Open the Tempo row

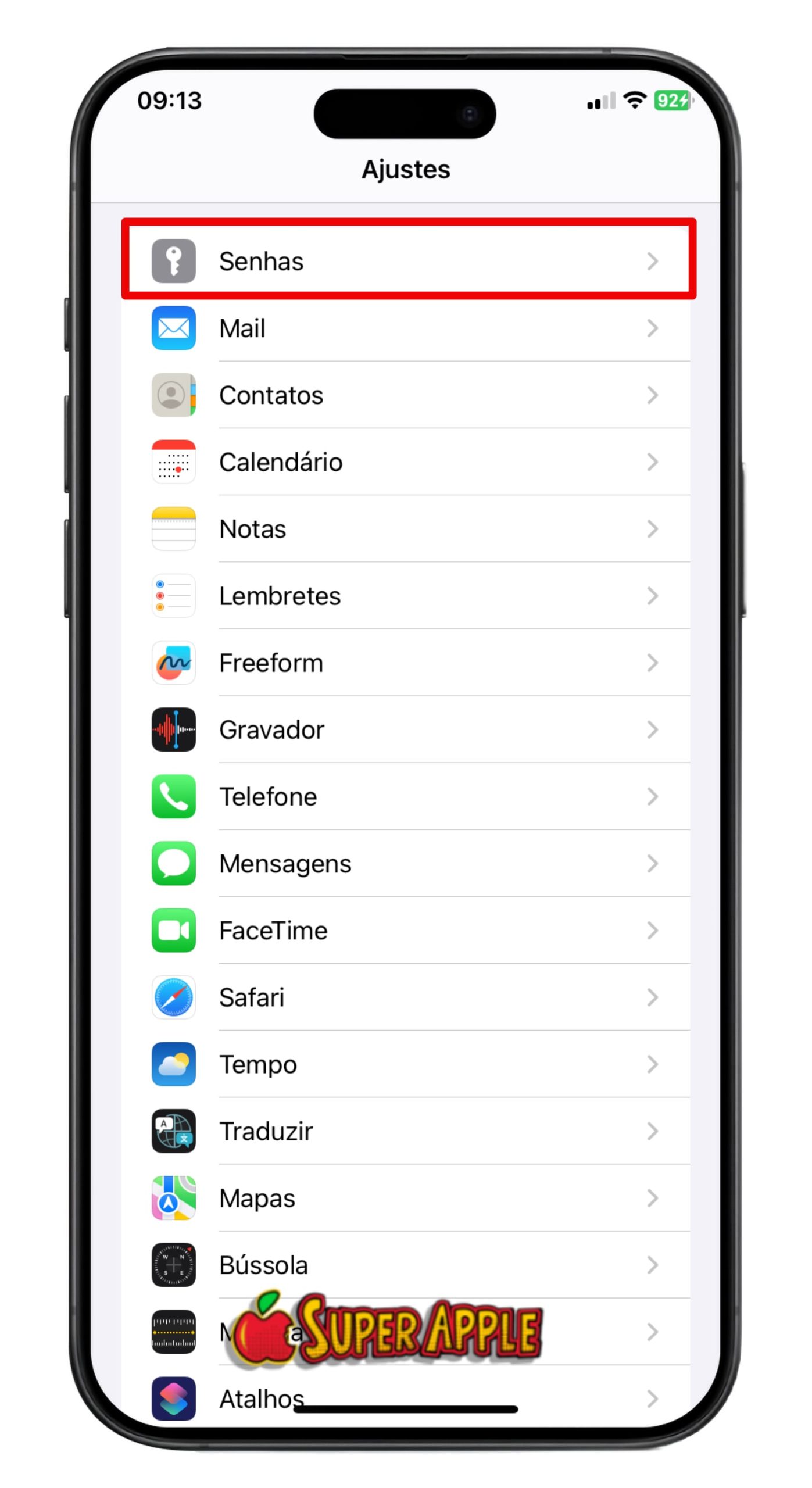[x=407, y=1064]
